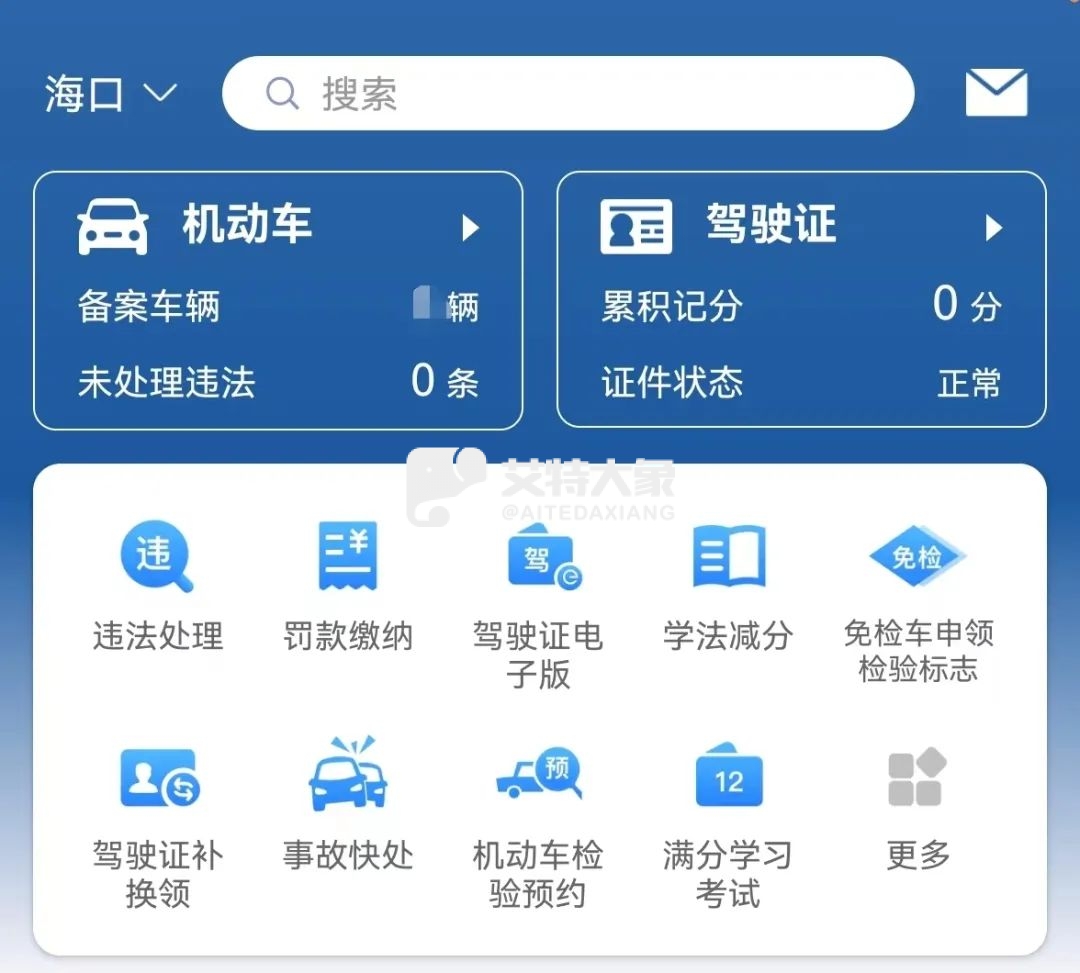This screenshot has width=1080, height=973.
Task: Open the 海口 city dropdown
Action: click(110, 94)
